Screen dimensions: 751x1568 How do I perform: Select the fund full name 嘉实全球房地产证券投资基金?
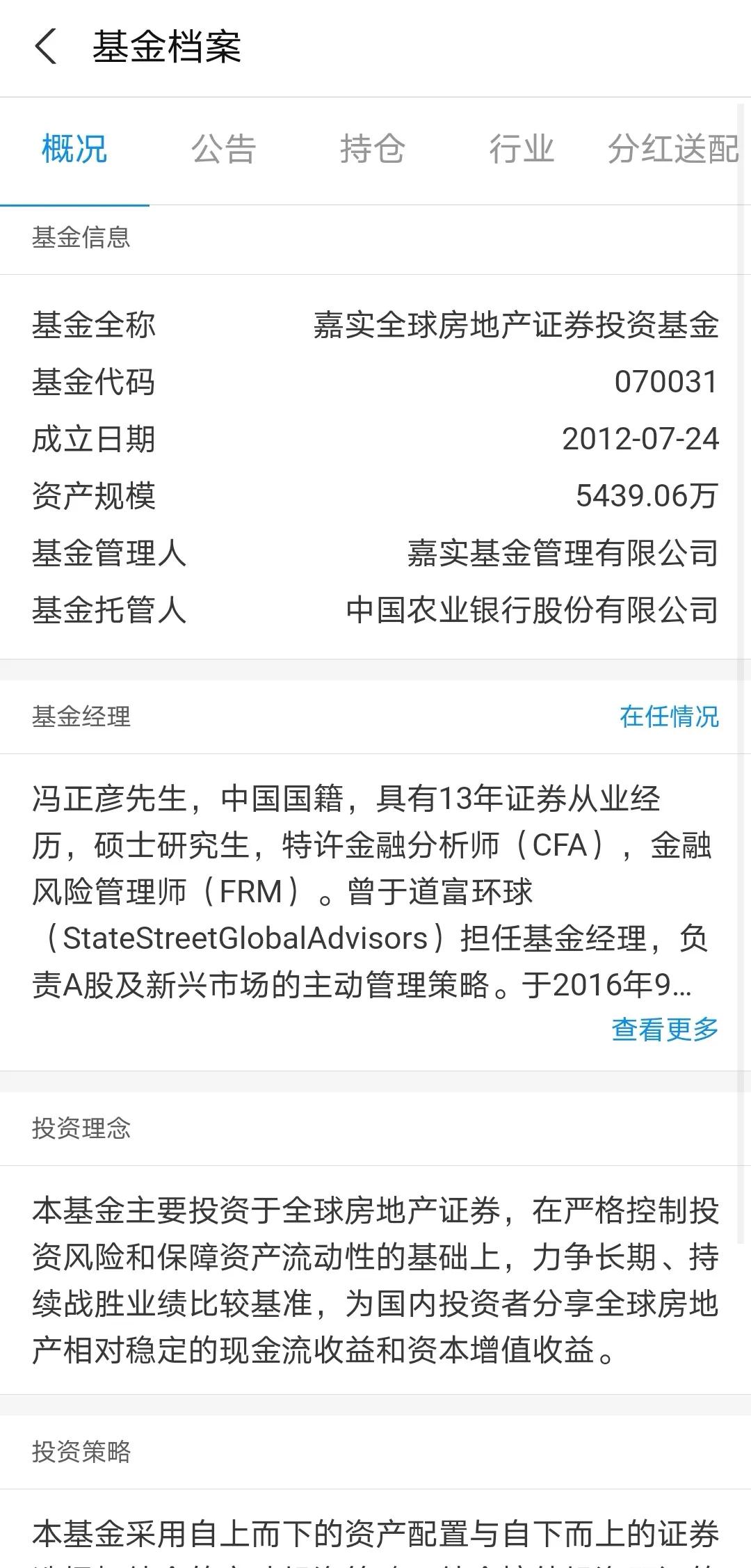516,324
